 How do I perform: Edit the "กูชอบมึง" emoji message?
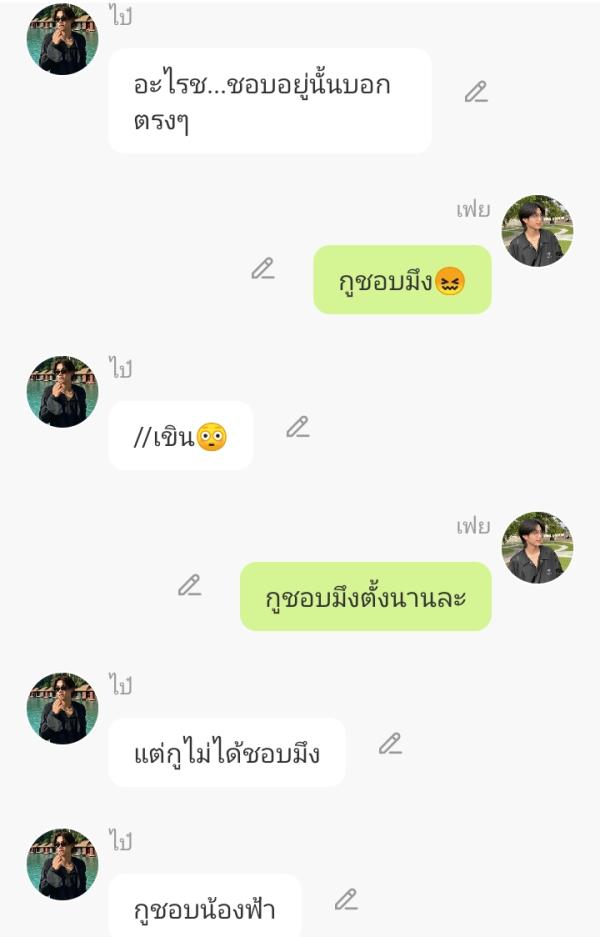click(263, 268)
